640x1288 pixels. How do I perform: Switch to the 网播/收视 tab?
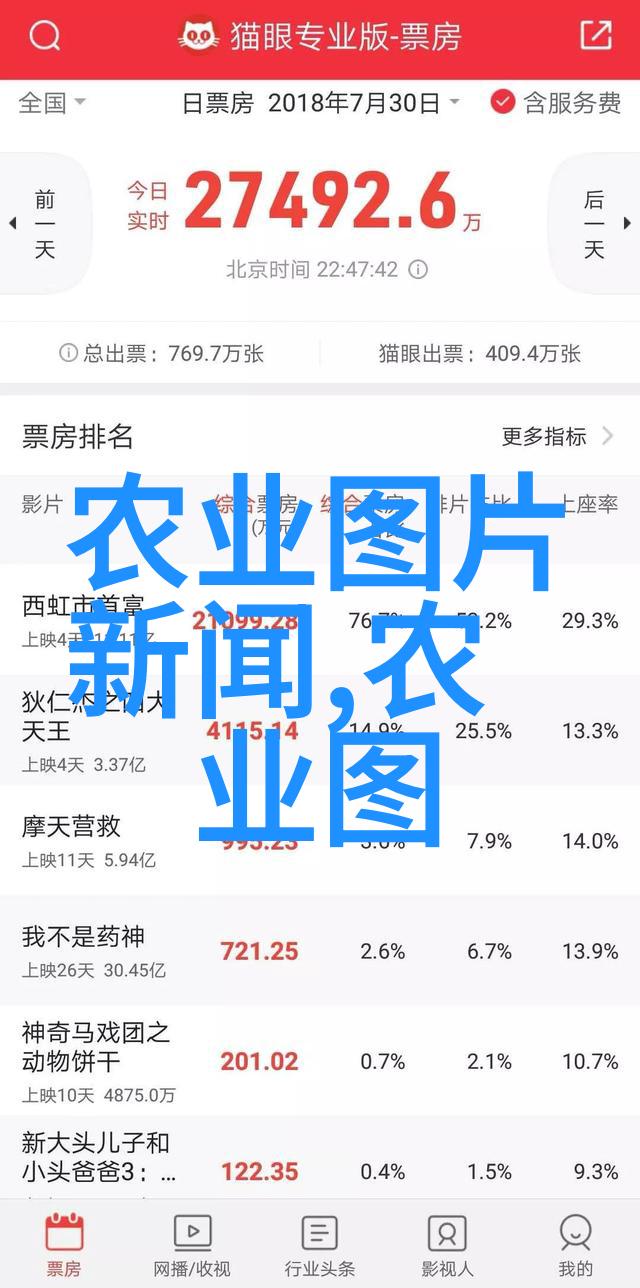click(192, 1245)
